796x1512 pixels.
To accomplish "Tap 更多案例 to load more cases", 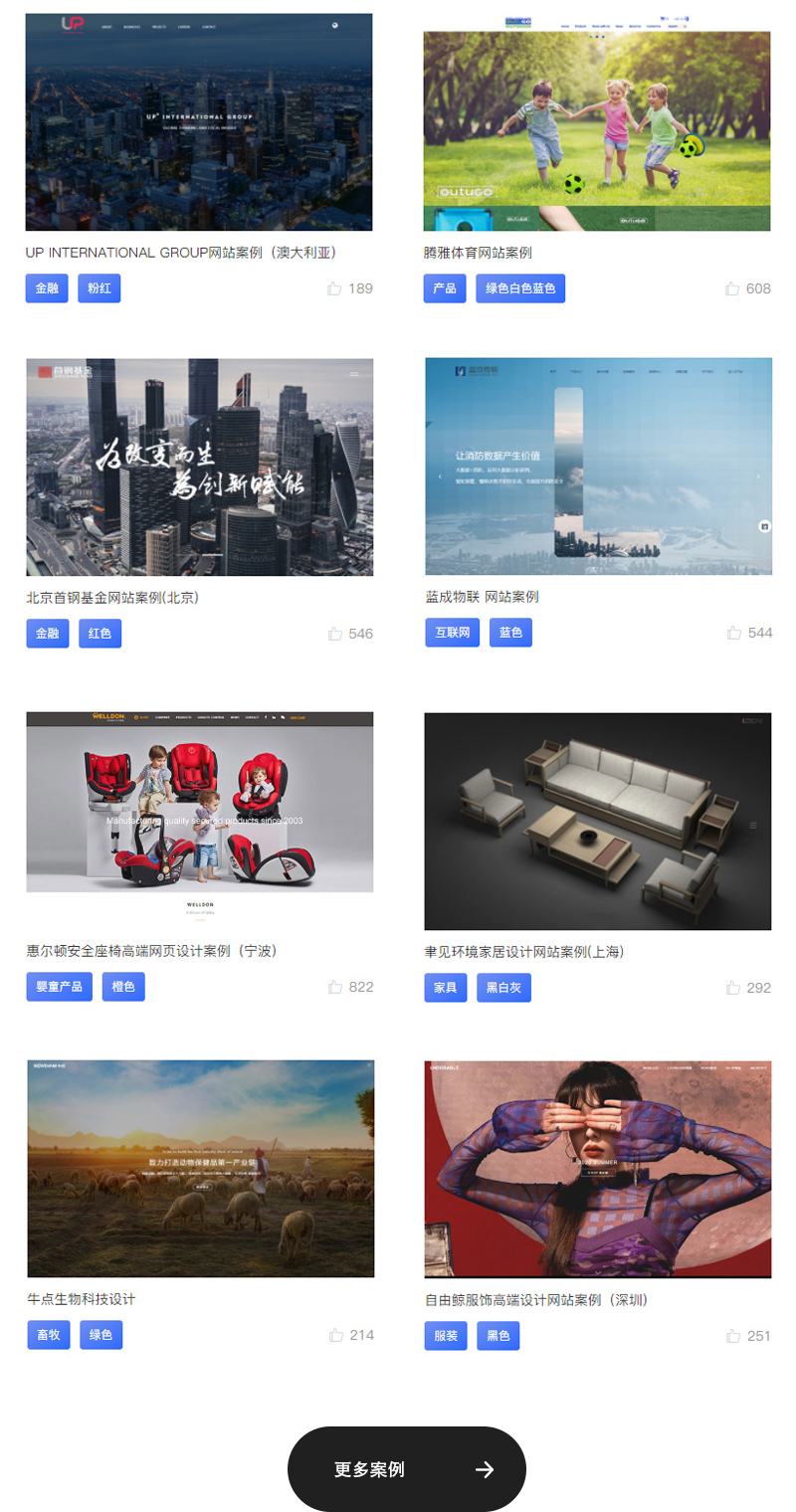I will (x=406, y=1469).
